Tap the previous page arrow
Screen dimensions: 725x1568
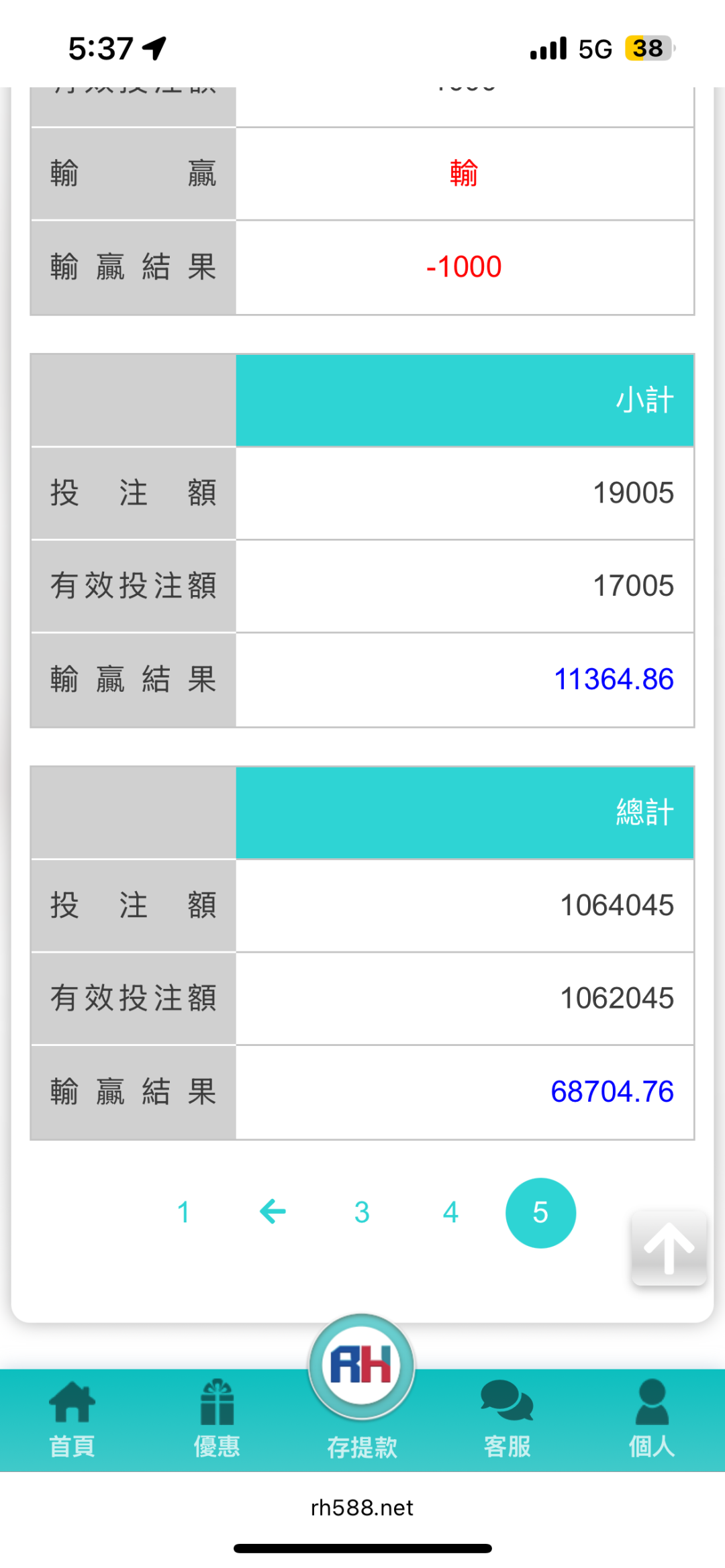click(x=273, y=1212)
